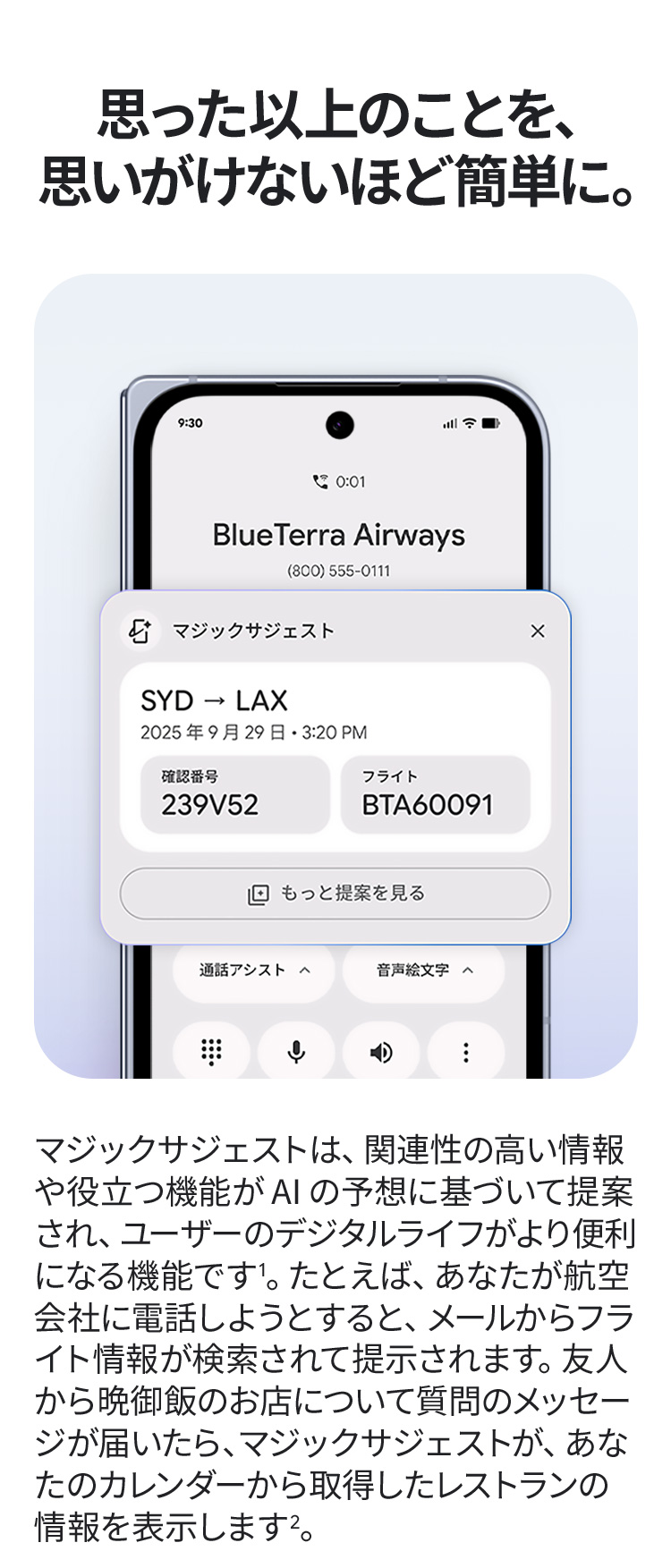This screenshot has width=671, height=1568.
Task: Tap the もっと提案を見る expand icon
Action: pos(257,893)
